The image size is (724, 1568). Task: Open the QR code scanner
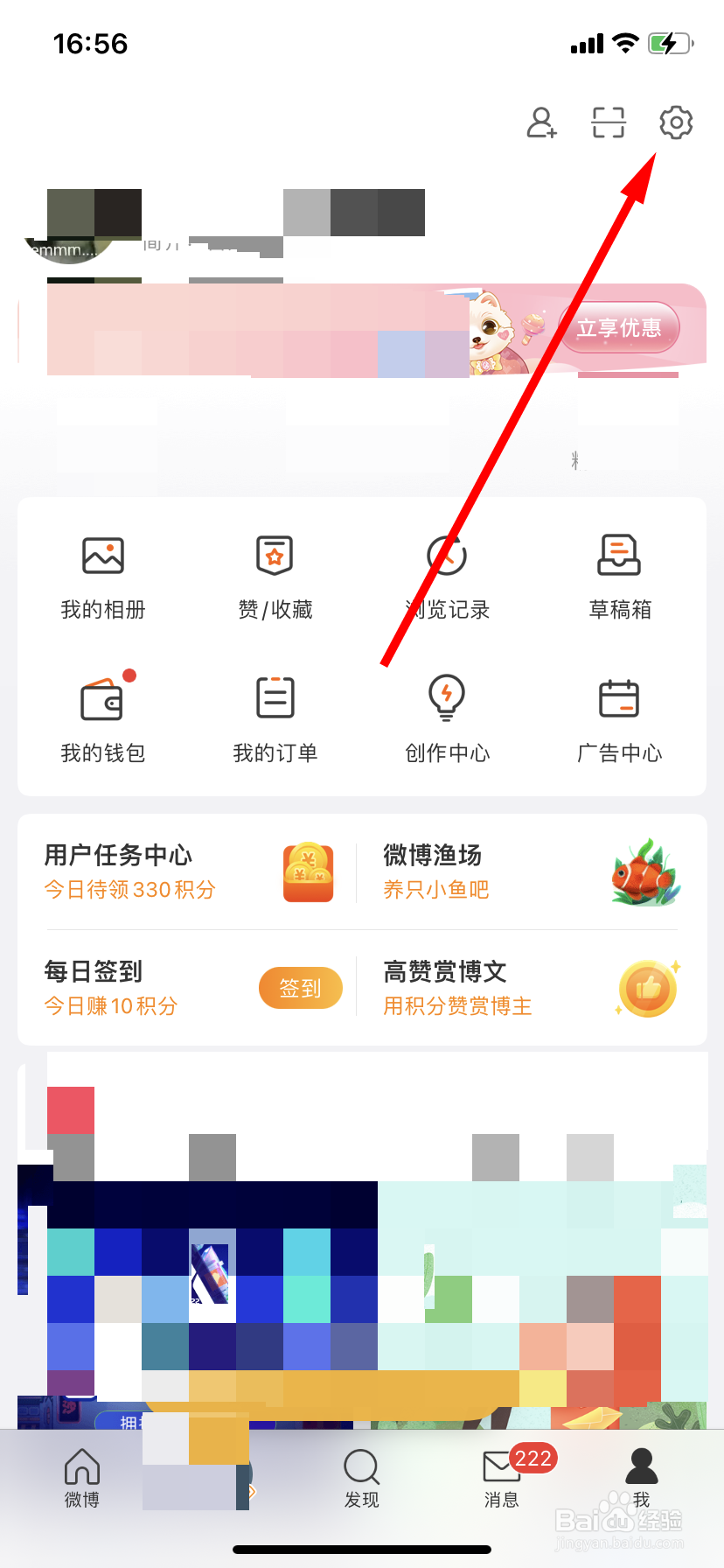(x=607, y=124)
